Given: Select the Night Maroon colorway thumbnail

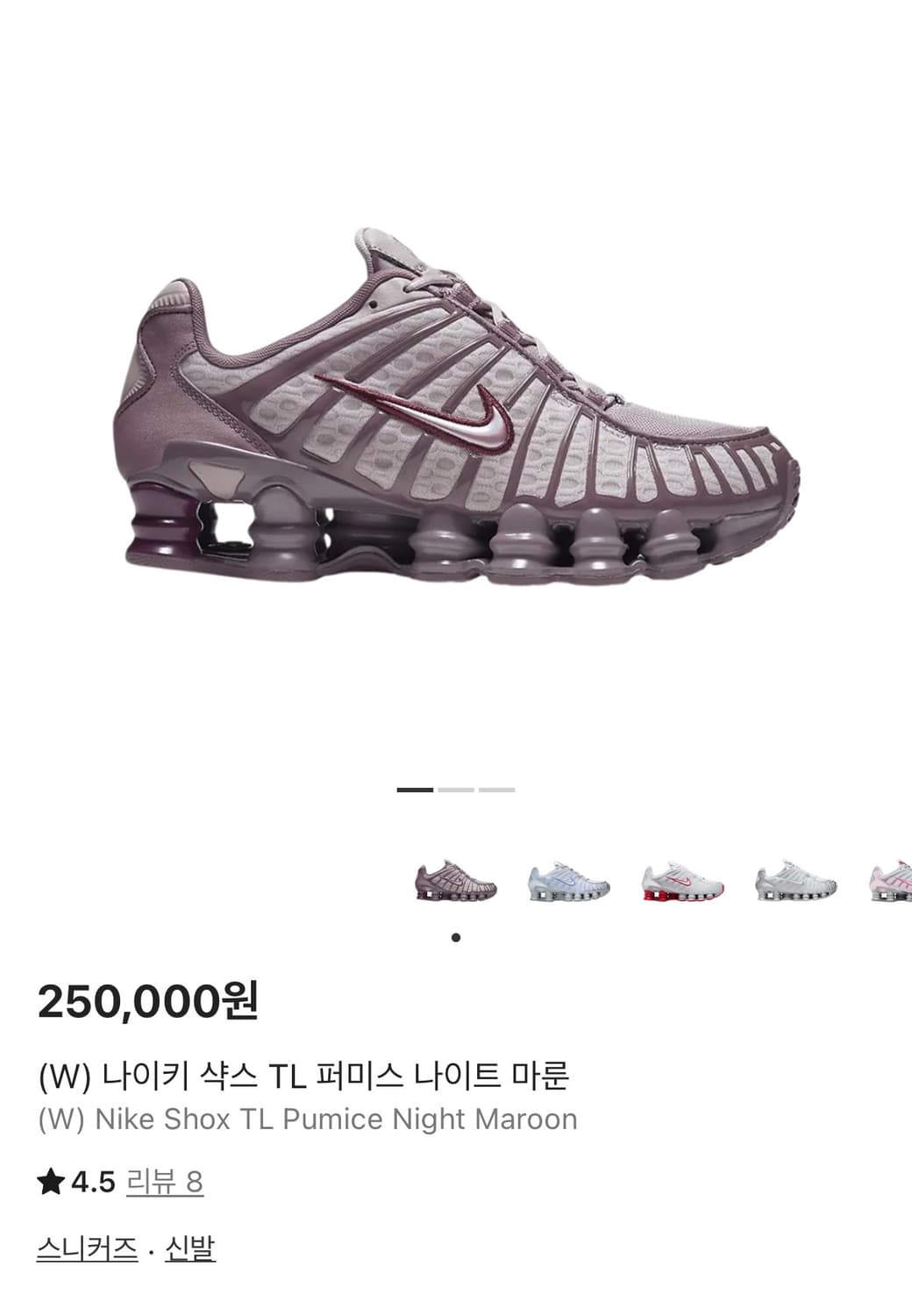Looking at the screenshot, I should 456,882.
